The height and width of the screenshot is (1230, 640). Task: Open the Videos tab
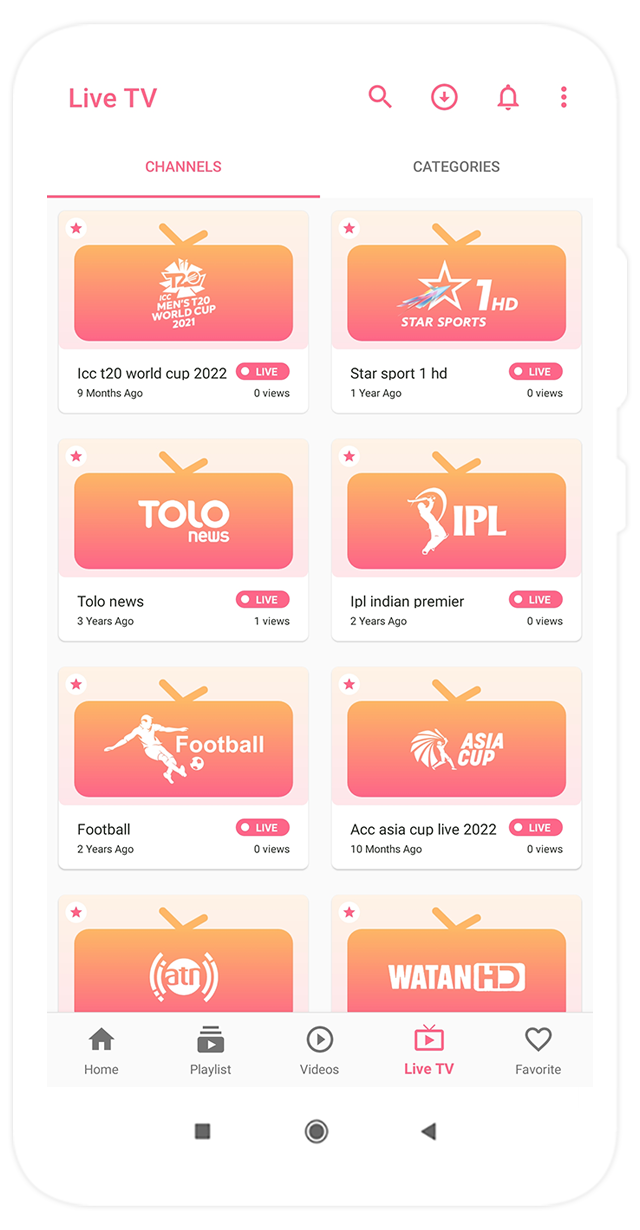coord(319,1050)
